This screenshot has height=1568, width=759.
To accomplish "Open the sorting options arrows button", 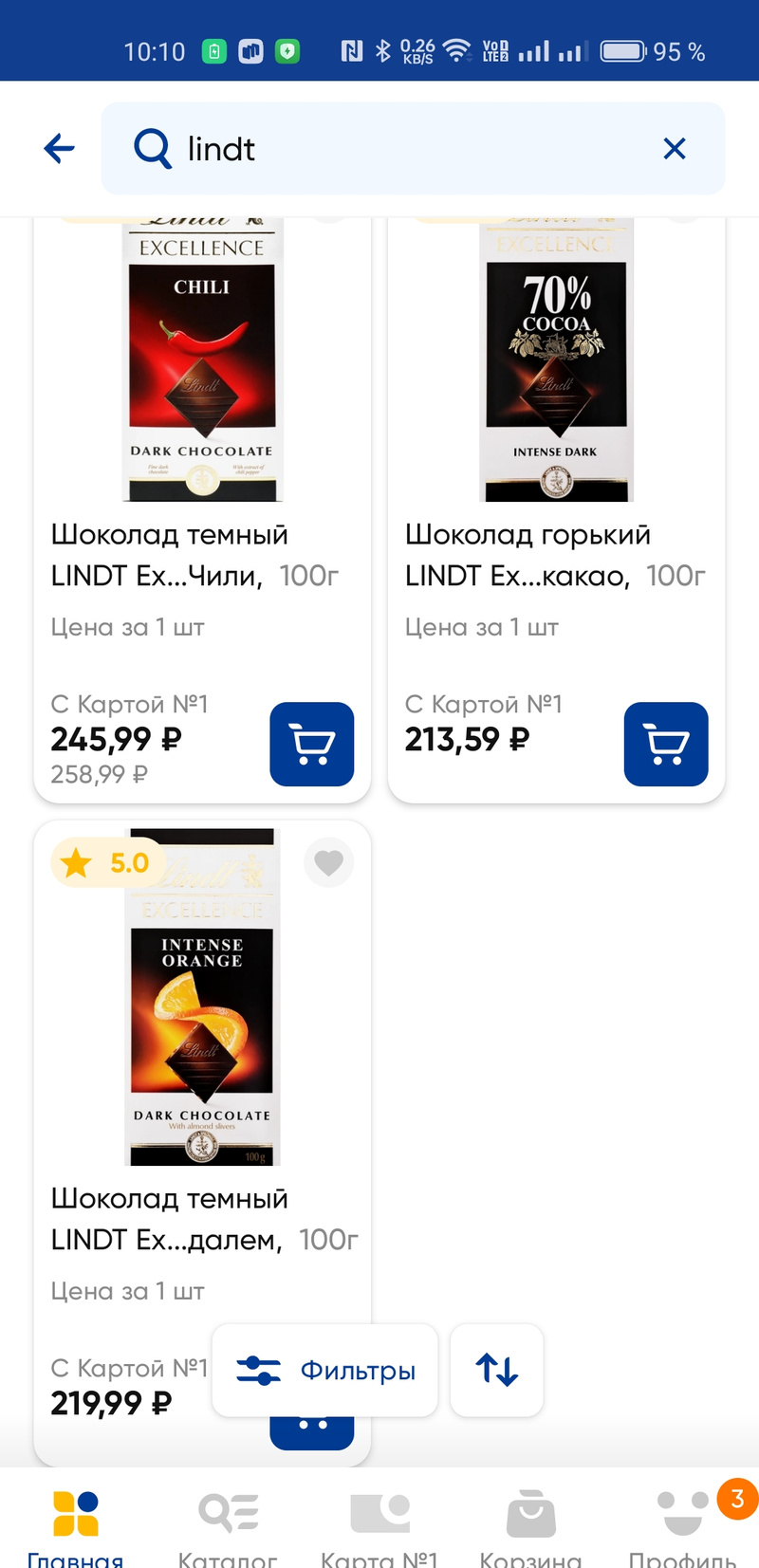I will [x=496, y=1371].
